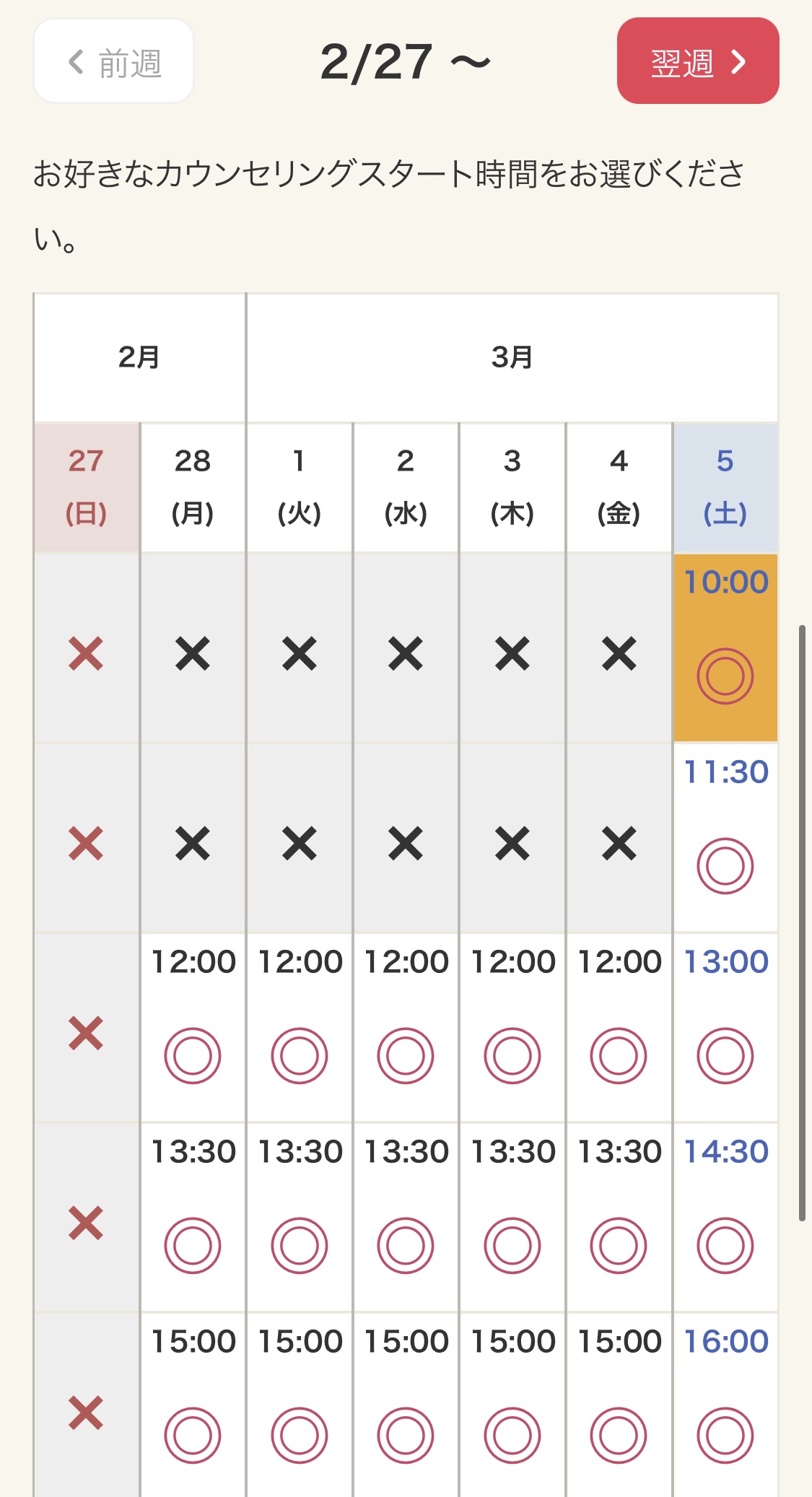Tap the Tuesday 1st 13:30 slot

click(300, 1217)
